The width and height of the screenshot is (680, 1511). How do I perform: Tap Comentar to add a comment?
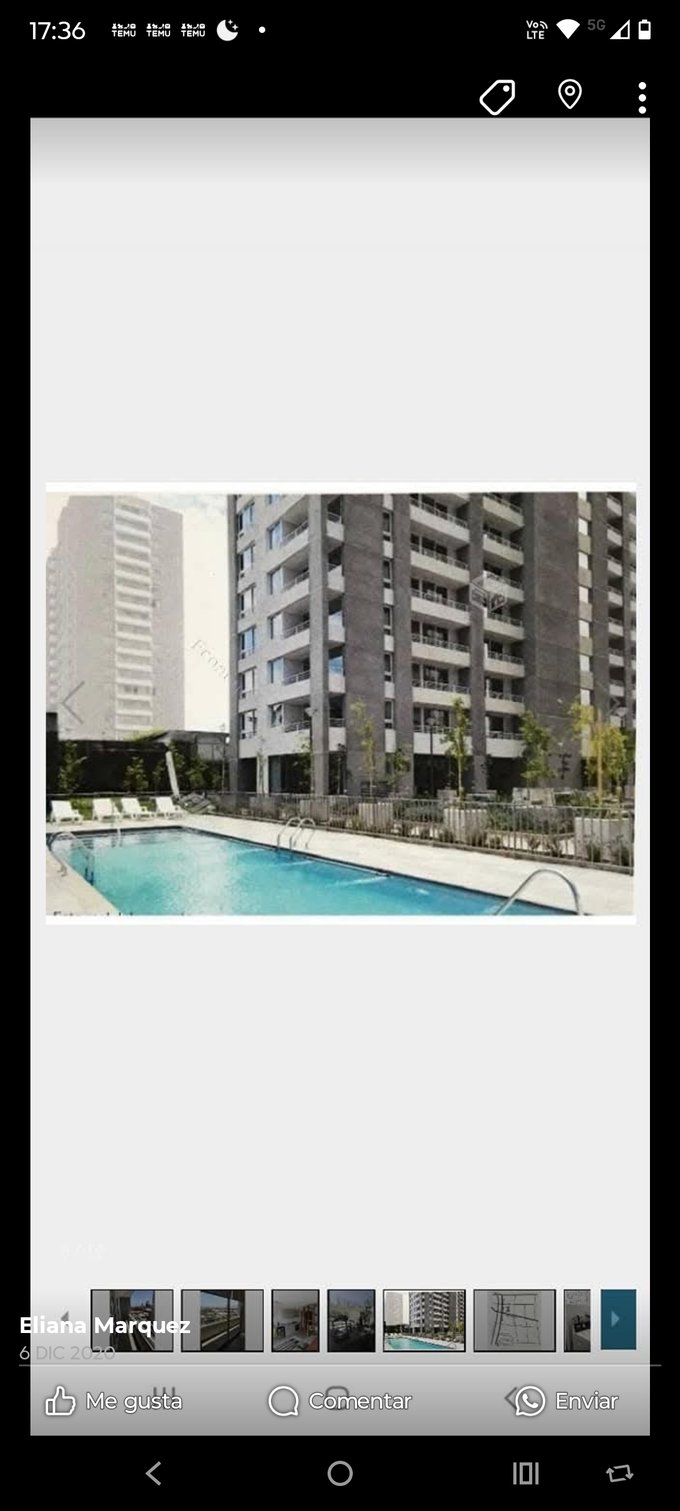(x=340, y=1401)
